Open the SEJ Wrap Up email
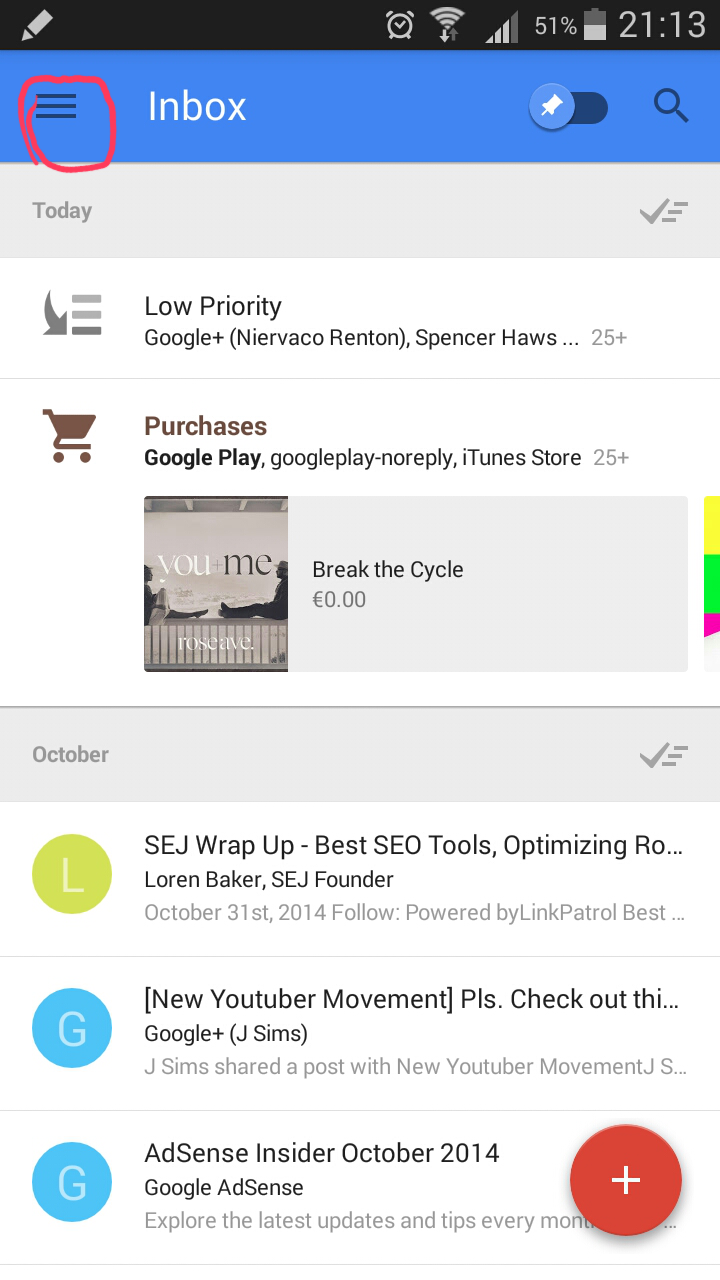The height and width of the screenshot is (1280, 720). (x=360, y=879)
